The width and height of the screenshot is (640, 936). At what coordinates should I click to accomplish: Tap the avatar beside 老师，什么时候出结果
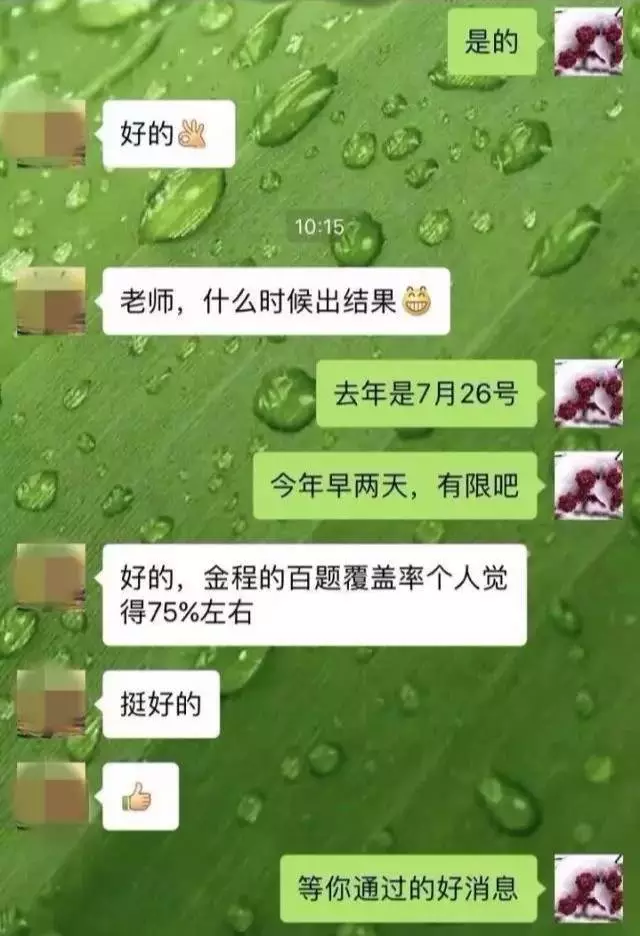coord(52,300)
